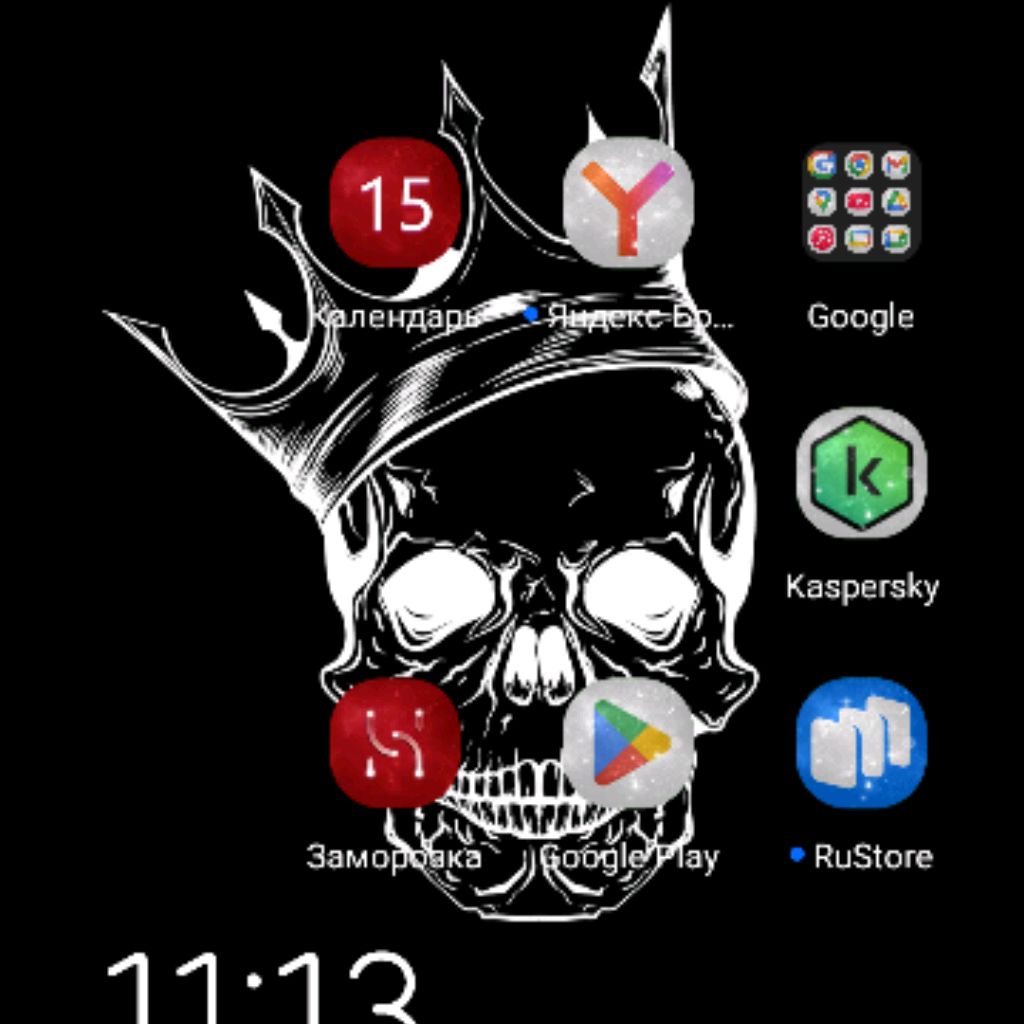Launch the Kaspersky app
The width and height of the screenshot is (1024, 1024).
[861, 473]
